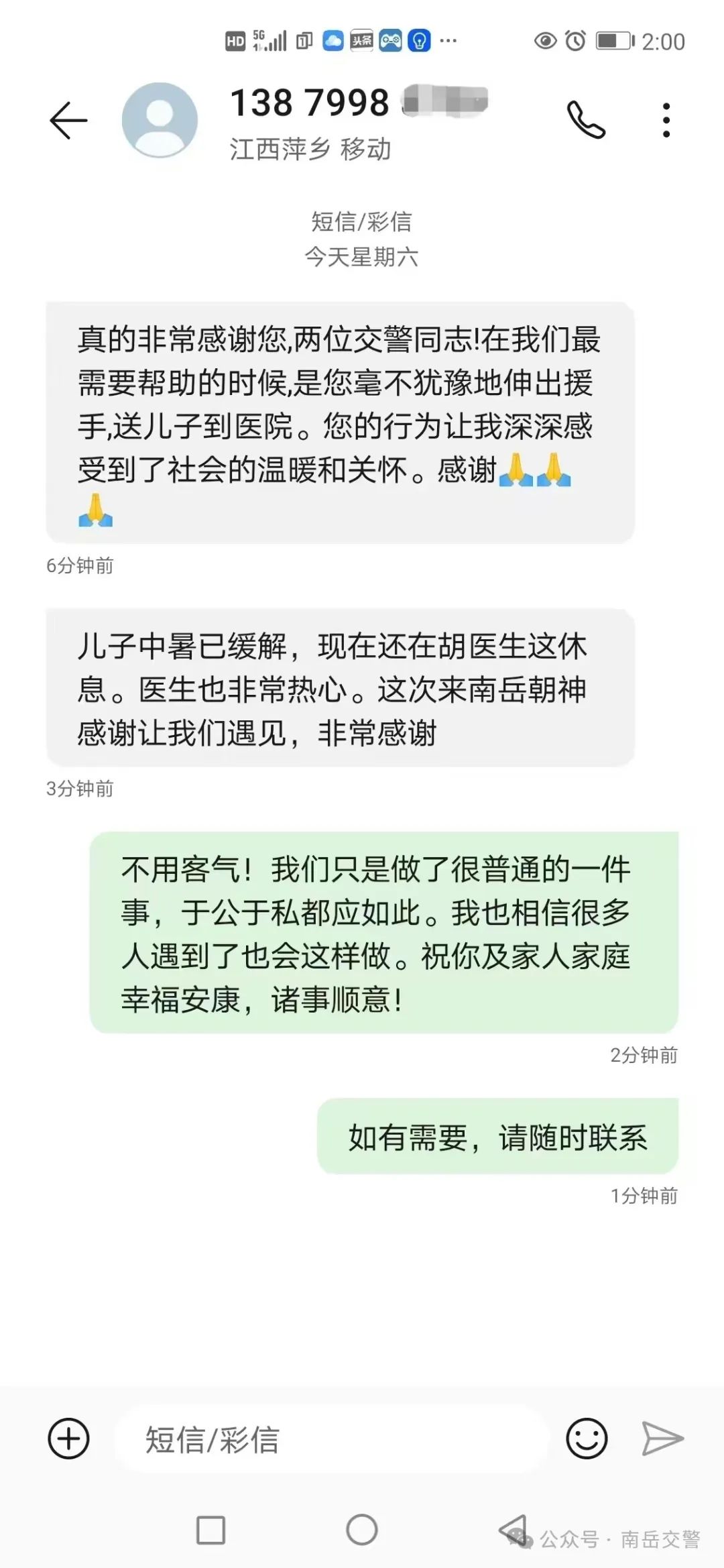The height and width of the screenshot is (1568, 724).
Task: Open the emoji smiley picker
Action: [587, 1439]
